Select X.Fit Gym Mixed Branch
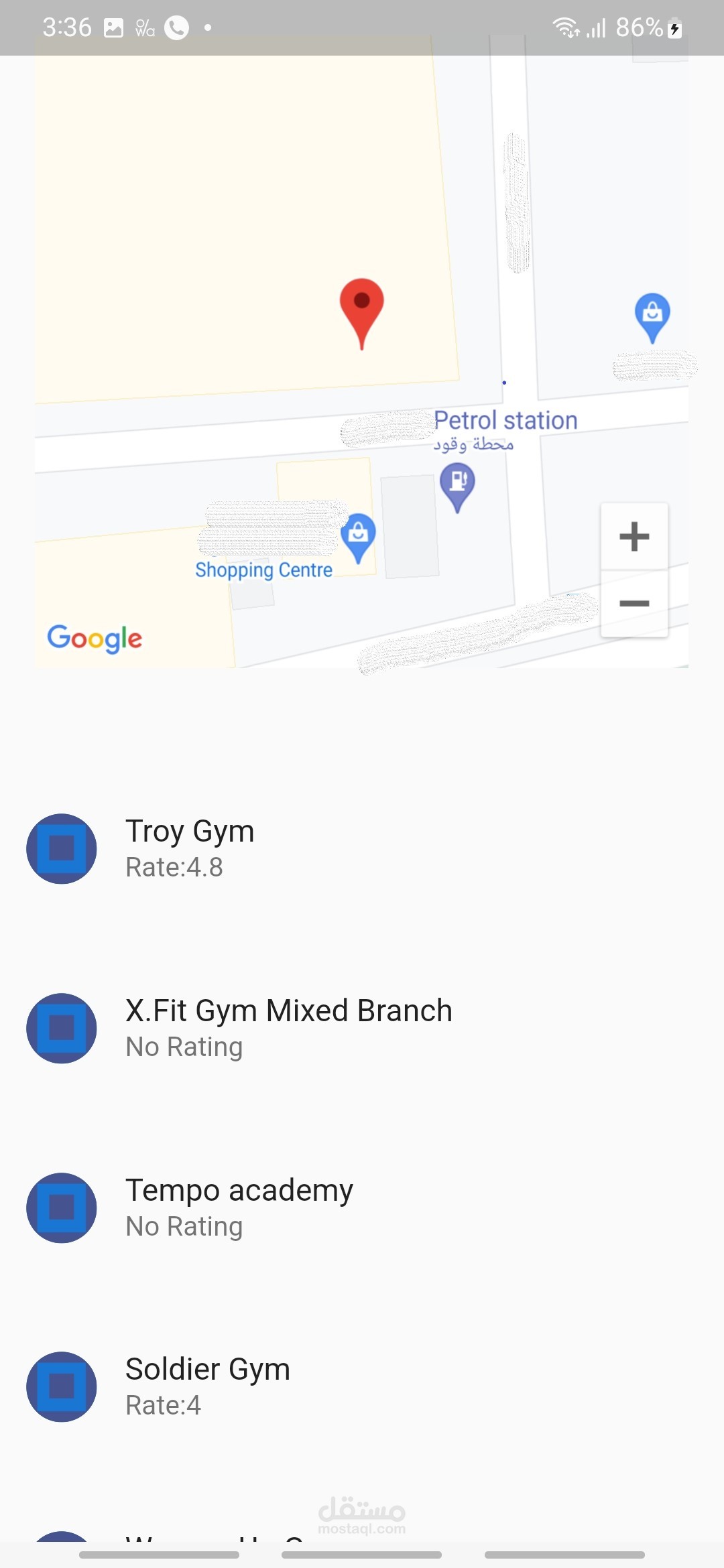 (x=288, y=1028)
